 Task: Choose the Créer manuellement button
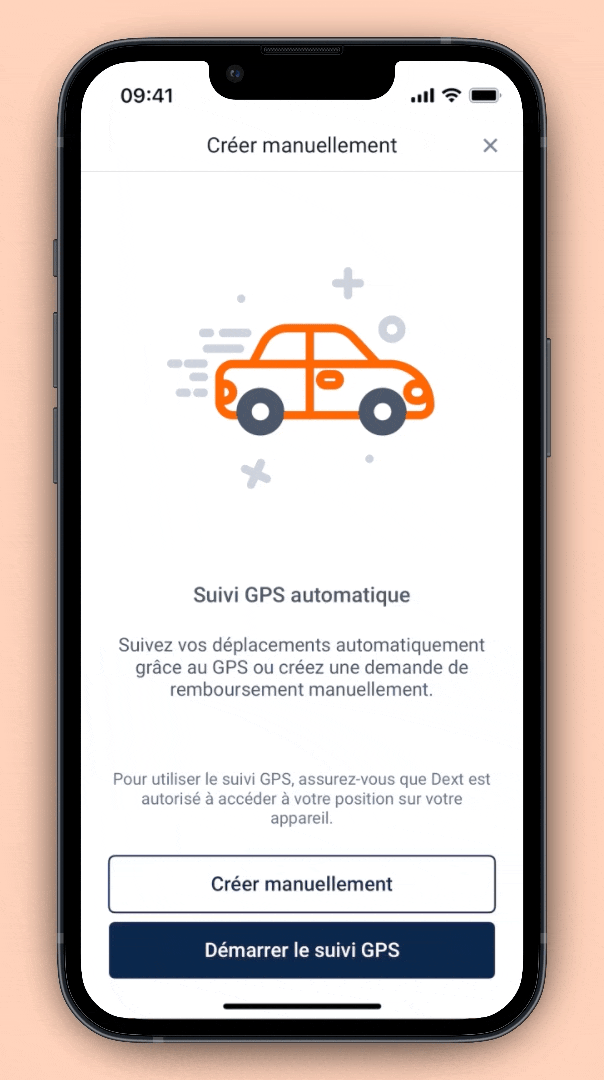click(302, 884)
